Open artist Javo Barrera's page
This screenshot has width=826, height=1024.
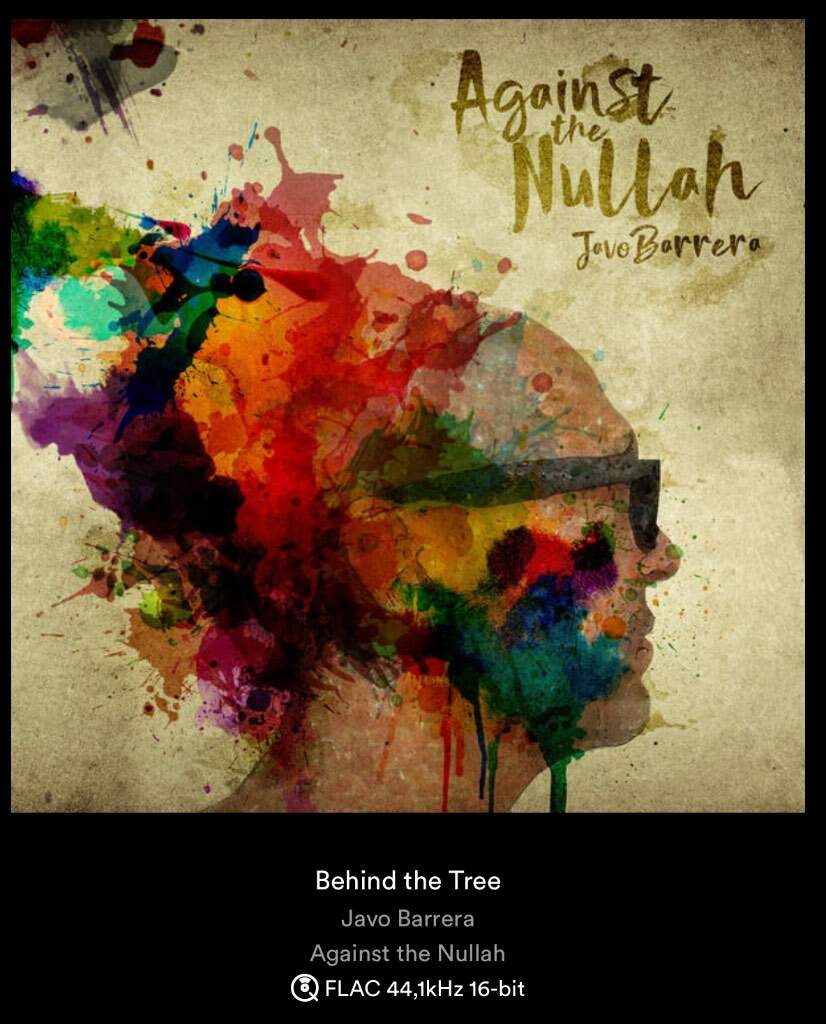(407, 918)
